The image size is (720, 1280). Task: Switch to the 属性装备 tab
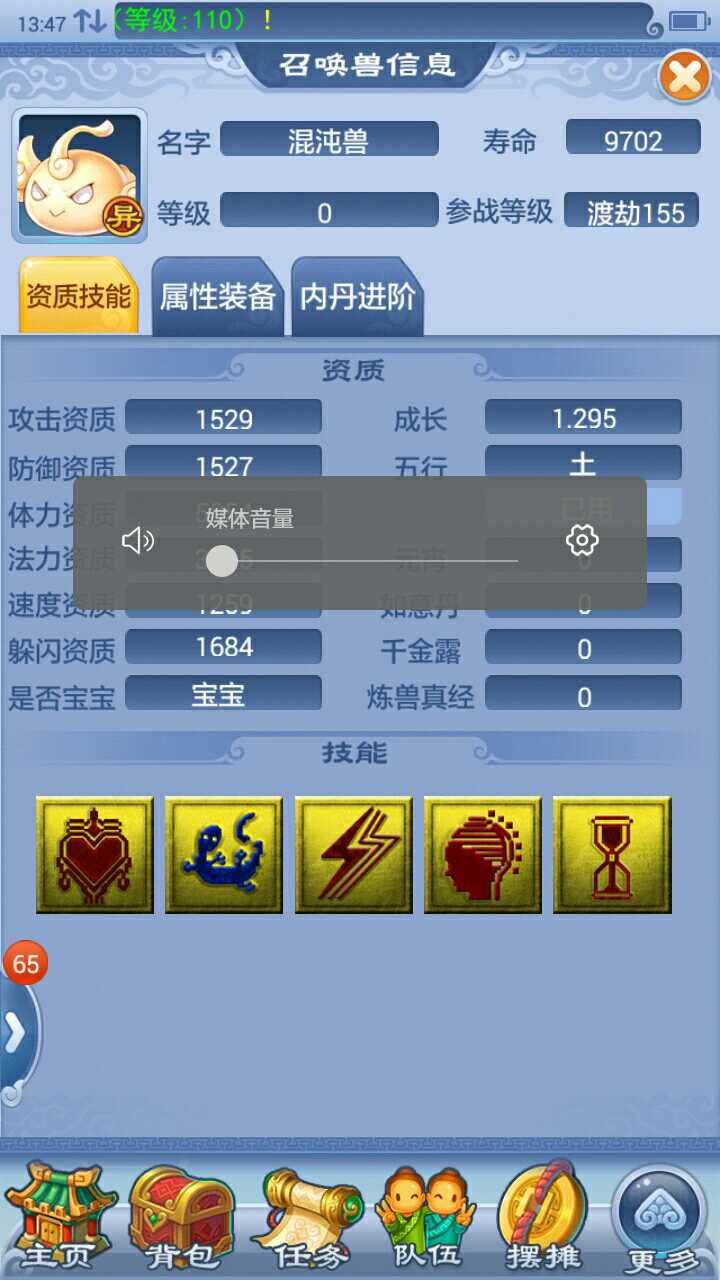(x=218, y=297)
